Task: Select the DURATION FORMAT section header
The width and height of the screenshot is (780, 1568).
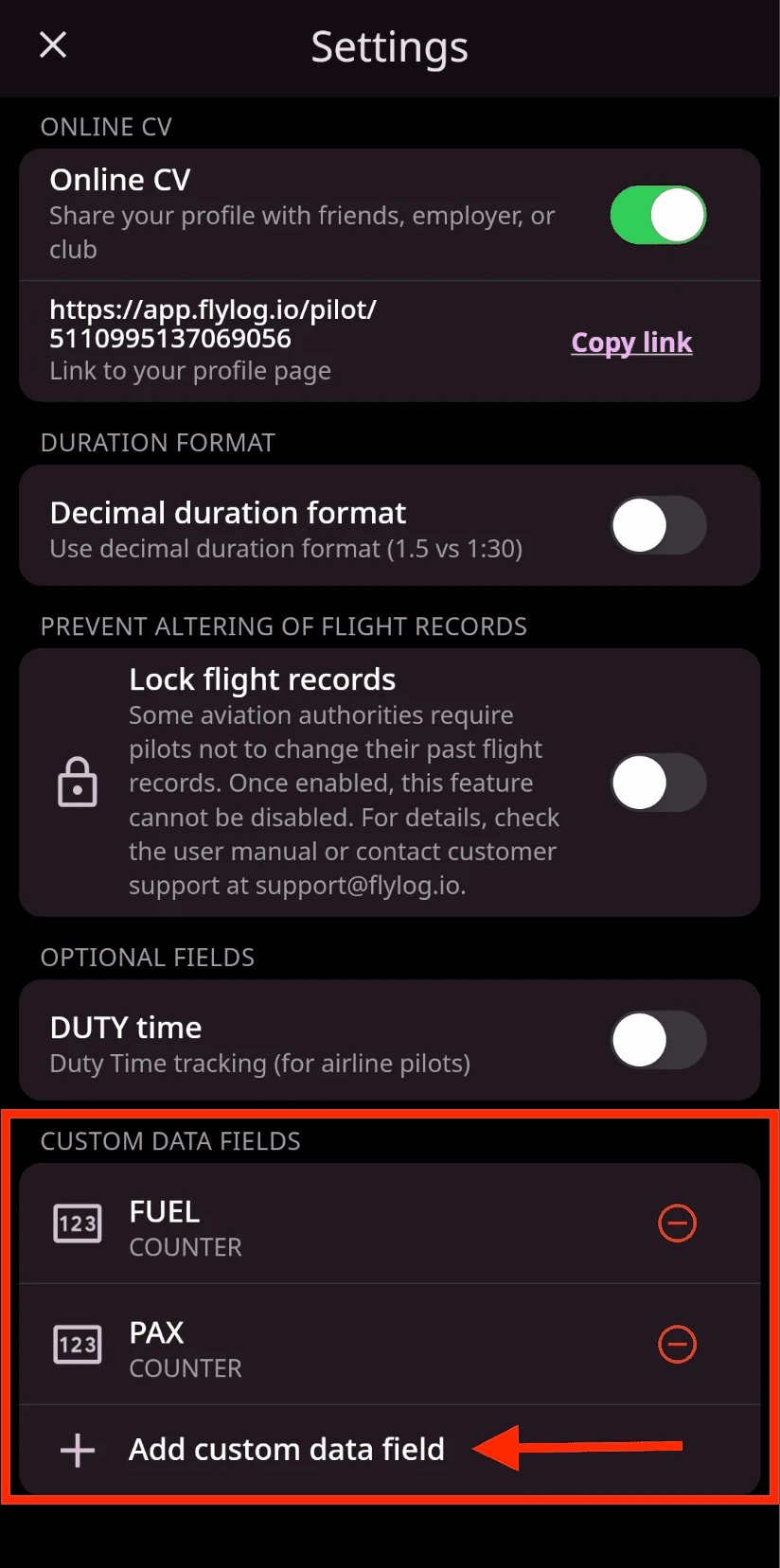Action: [x=157, y=442]
